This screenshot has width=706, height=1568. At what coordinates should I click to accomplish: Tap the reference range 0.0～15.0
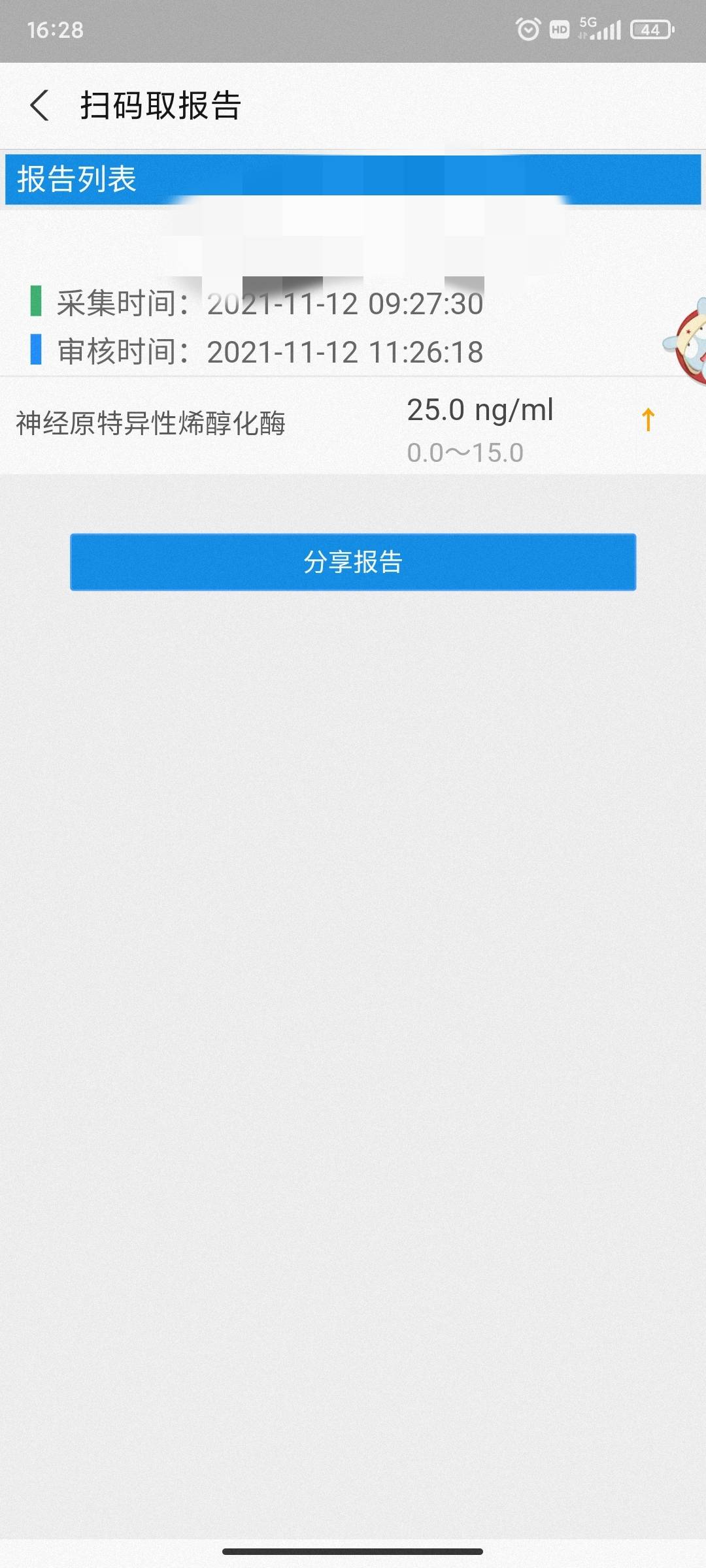465,451
